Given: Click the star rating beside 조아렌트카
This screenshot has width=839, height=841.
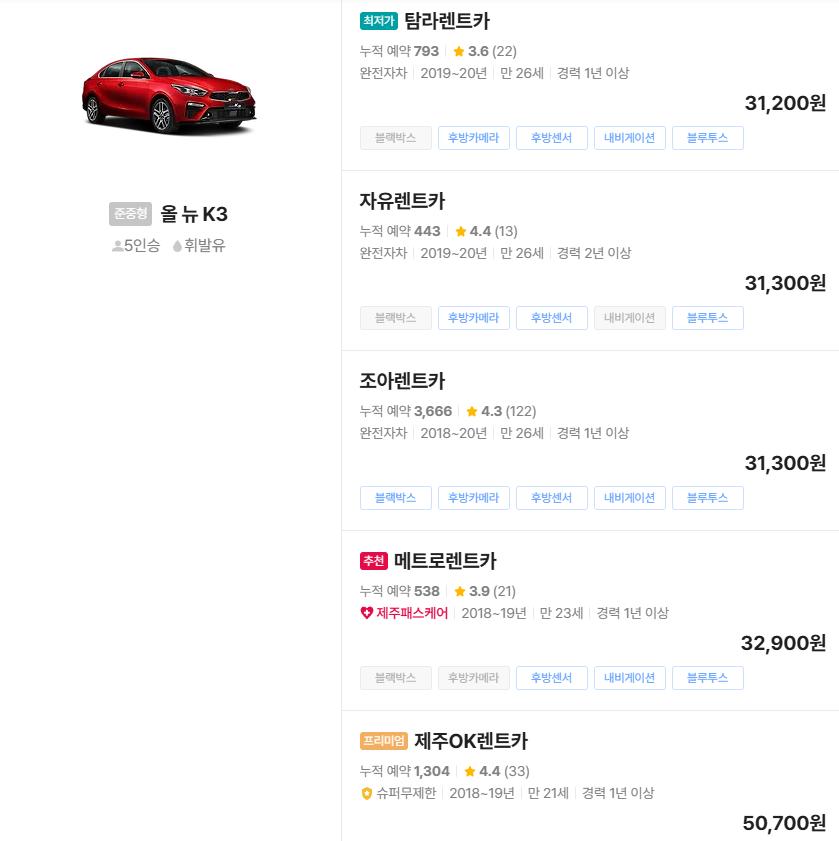Looking at the screenshot, I should (470, 409).
